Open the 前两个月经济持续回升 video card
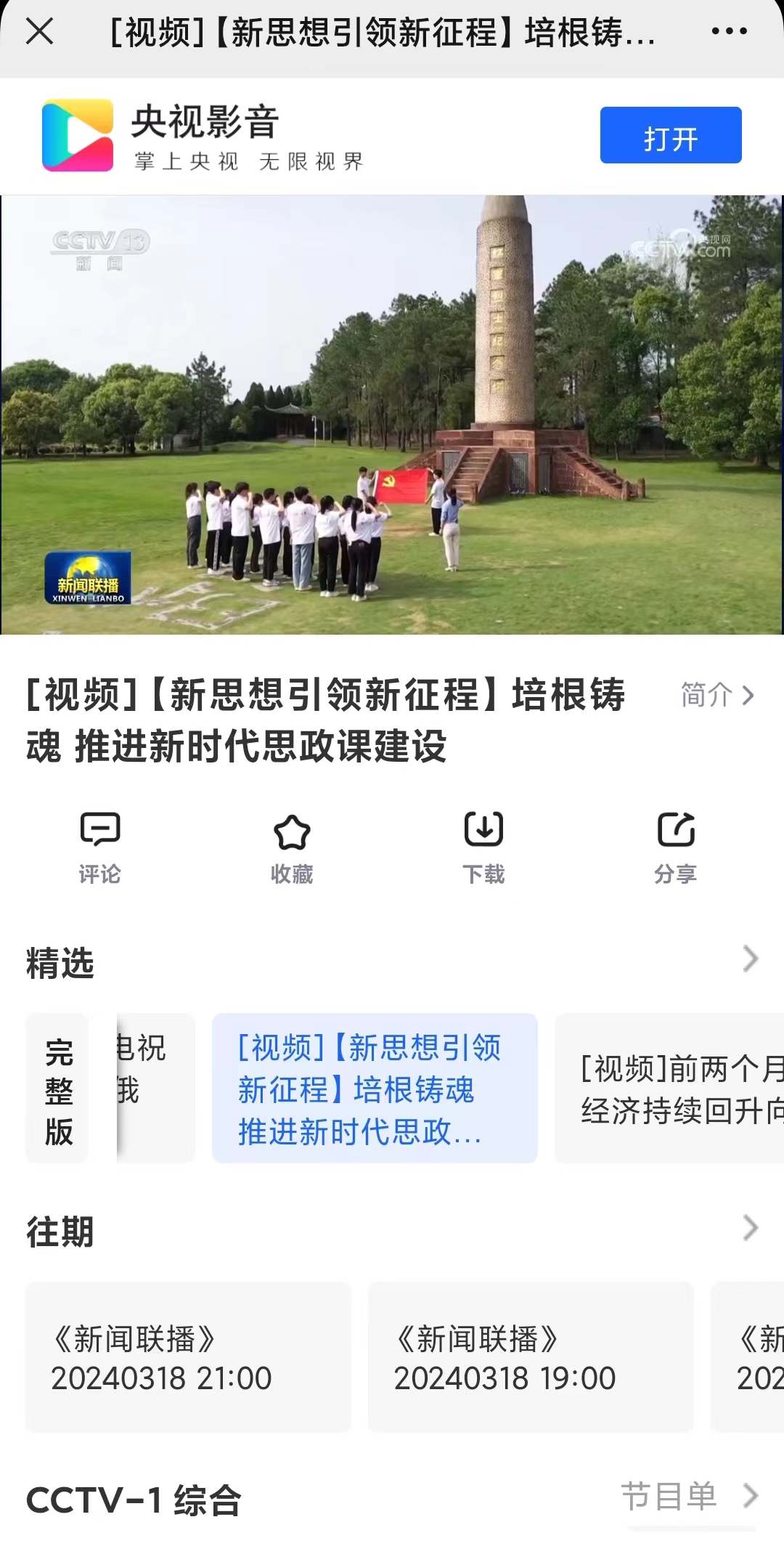The height and width of the screenshot is (1562, 784). pos(675,1089)
